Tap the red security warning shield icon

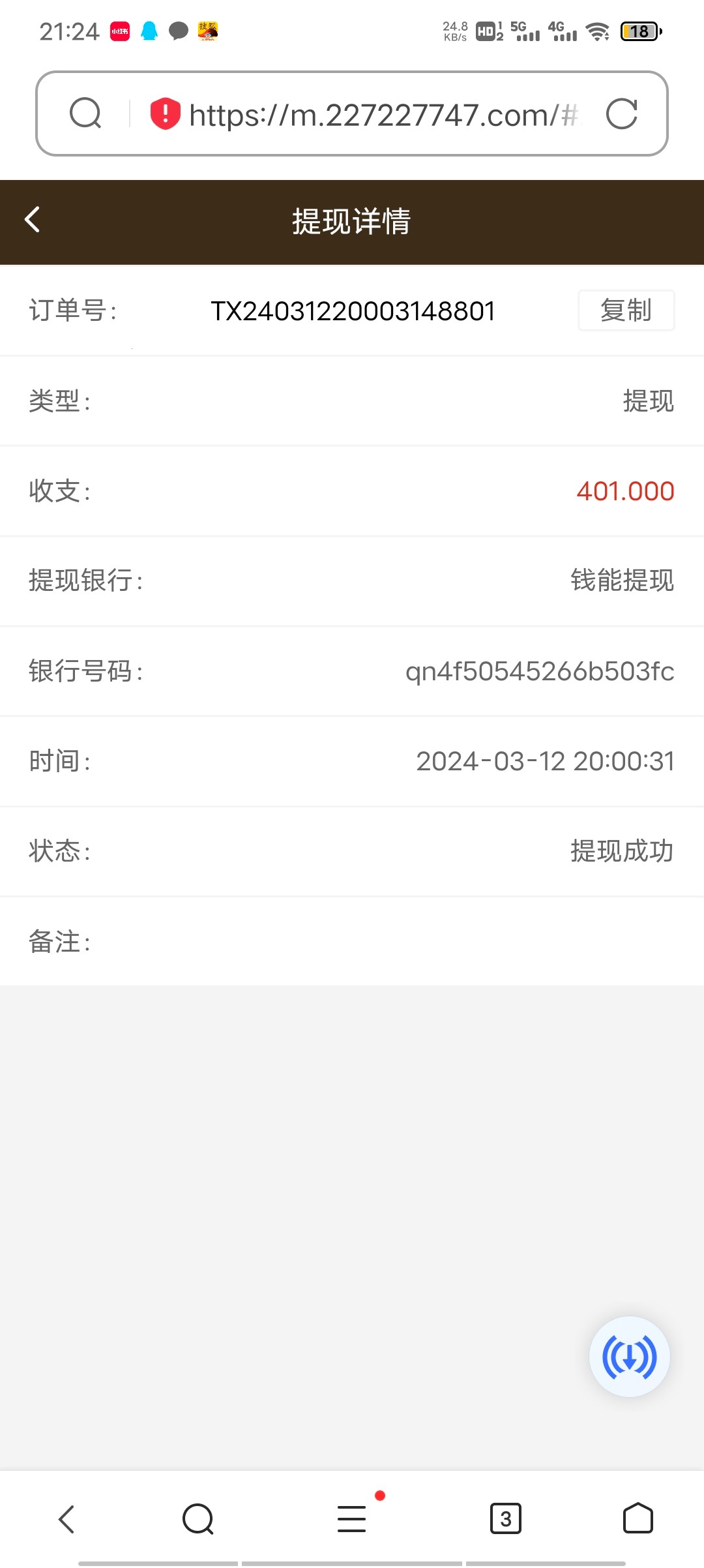[162, 115]
